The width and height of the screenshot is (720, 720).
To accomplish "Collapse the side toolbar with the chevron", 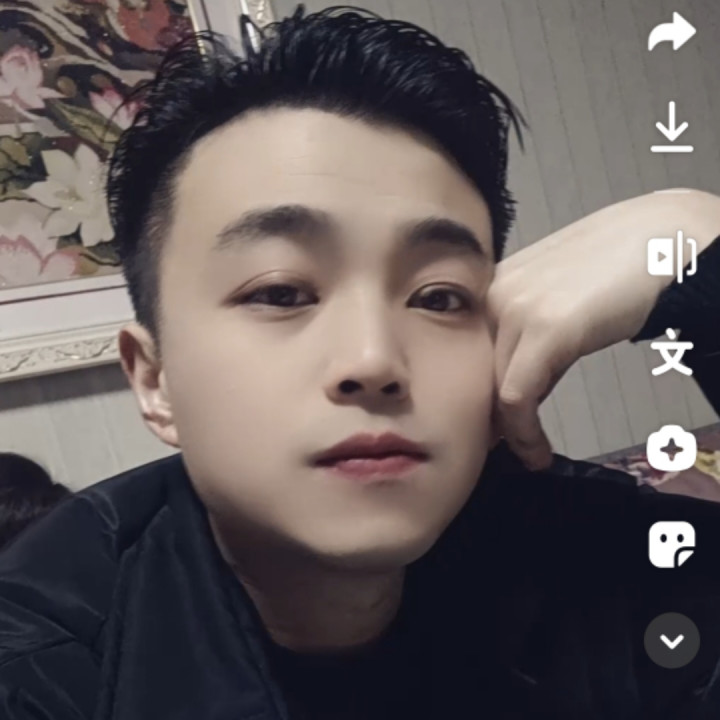I will pyautogui.click(x=671, y=640).
